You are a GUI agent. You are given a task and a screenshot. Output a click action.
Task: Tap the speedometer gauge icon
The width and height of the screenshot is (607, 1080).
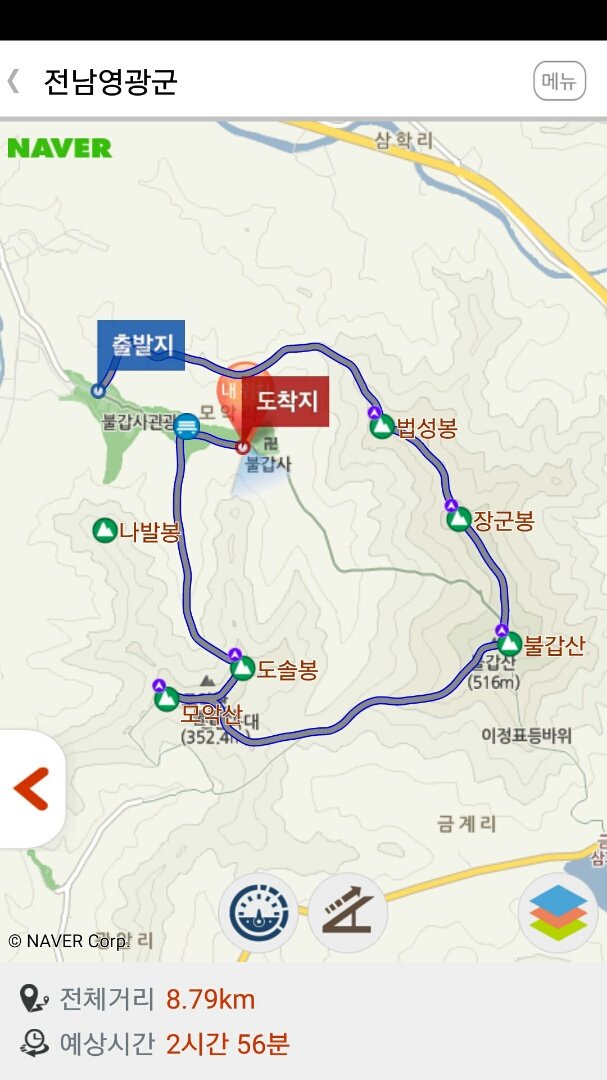click(258, 912)
